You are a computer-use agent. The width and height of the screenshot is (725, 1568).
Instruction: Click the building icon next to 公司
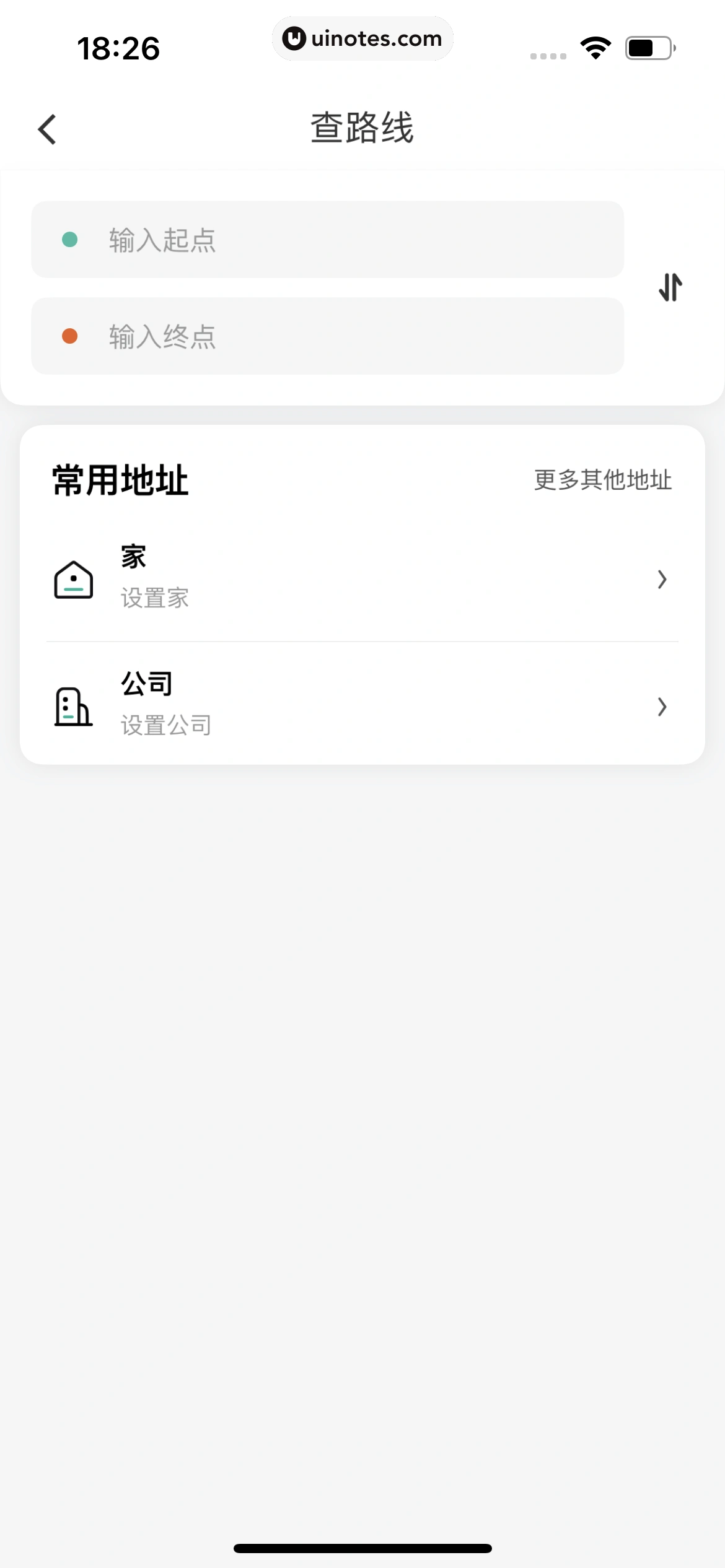(72, 706)
